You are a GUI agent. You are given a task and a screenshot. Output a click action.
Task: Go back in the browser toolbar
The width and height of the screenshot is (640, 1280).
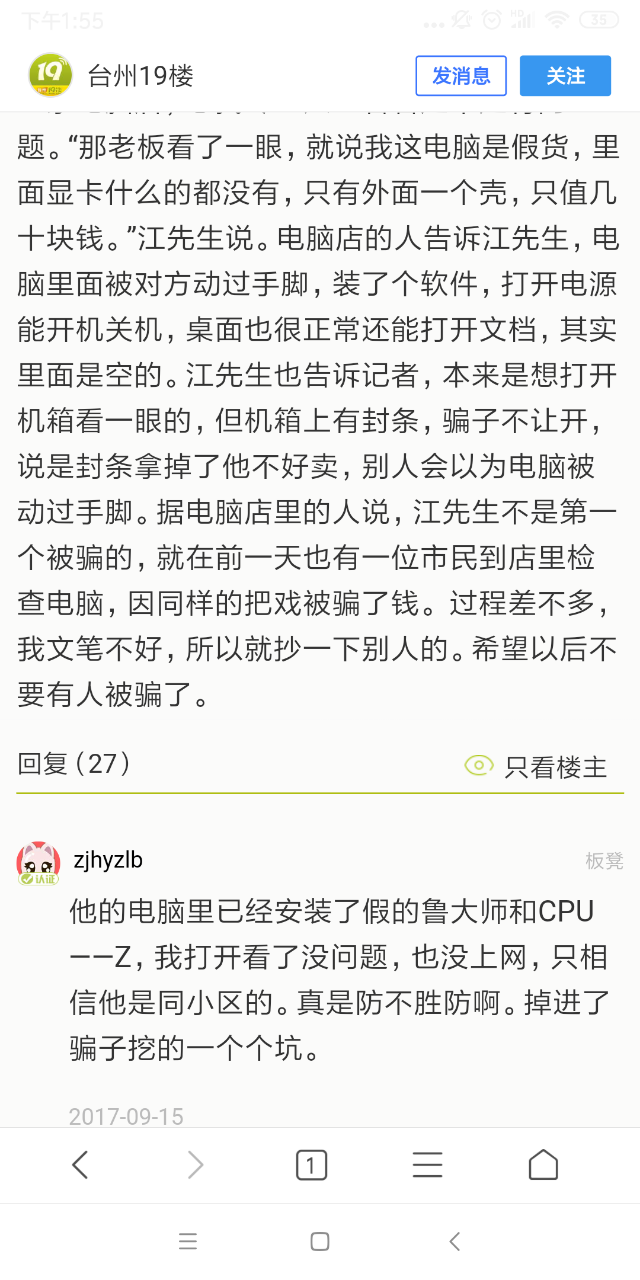click(81, 1164)
